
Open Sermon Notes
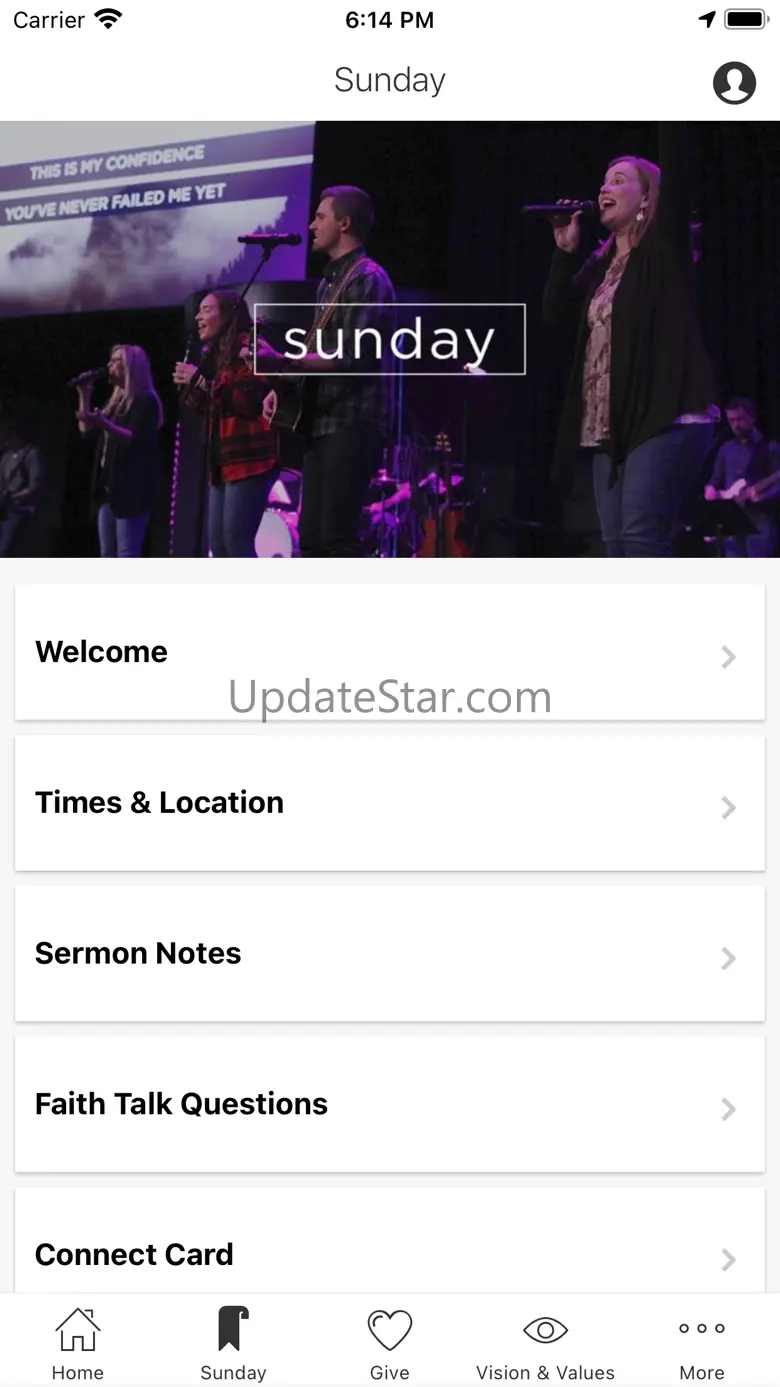coord(390,954)
